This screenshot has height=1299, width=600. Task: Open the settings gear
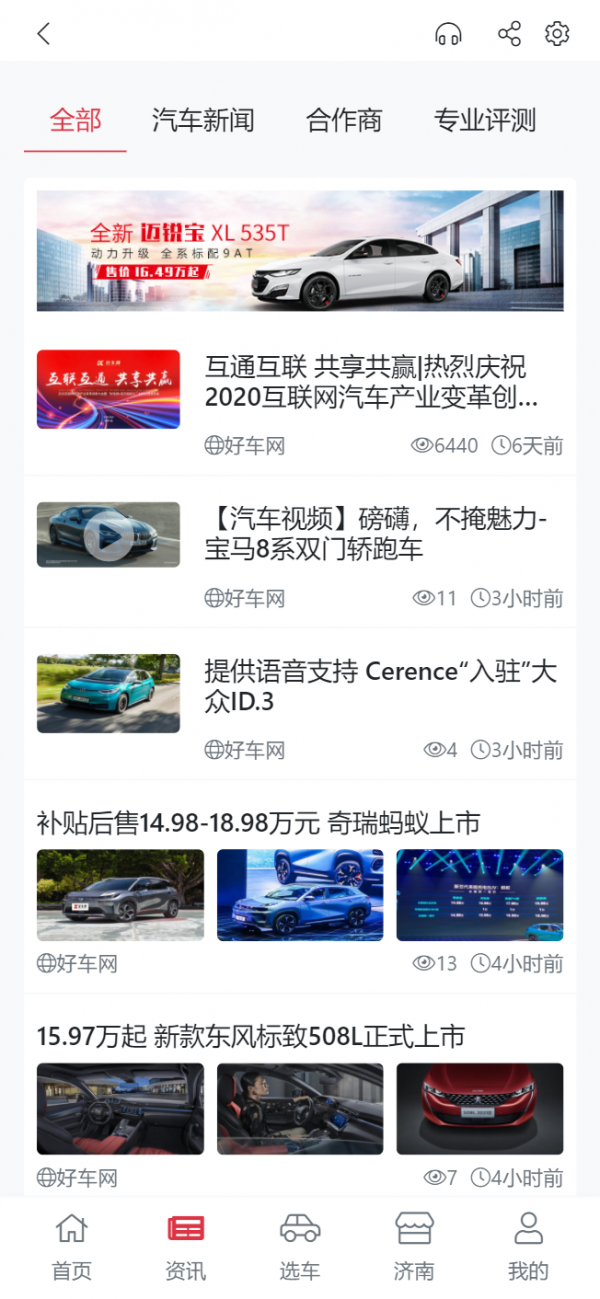pos(557,34)
